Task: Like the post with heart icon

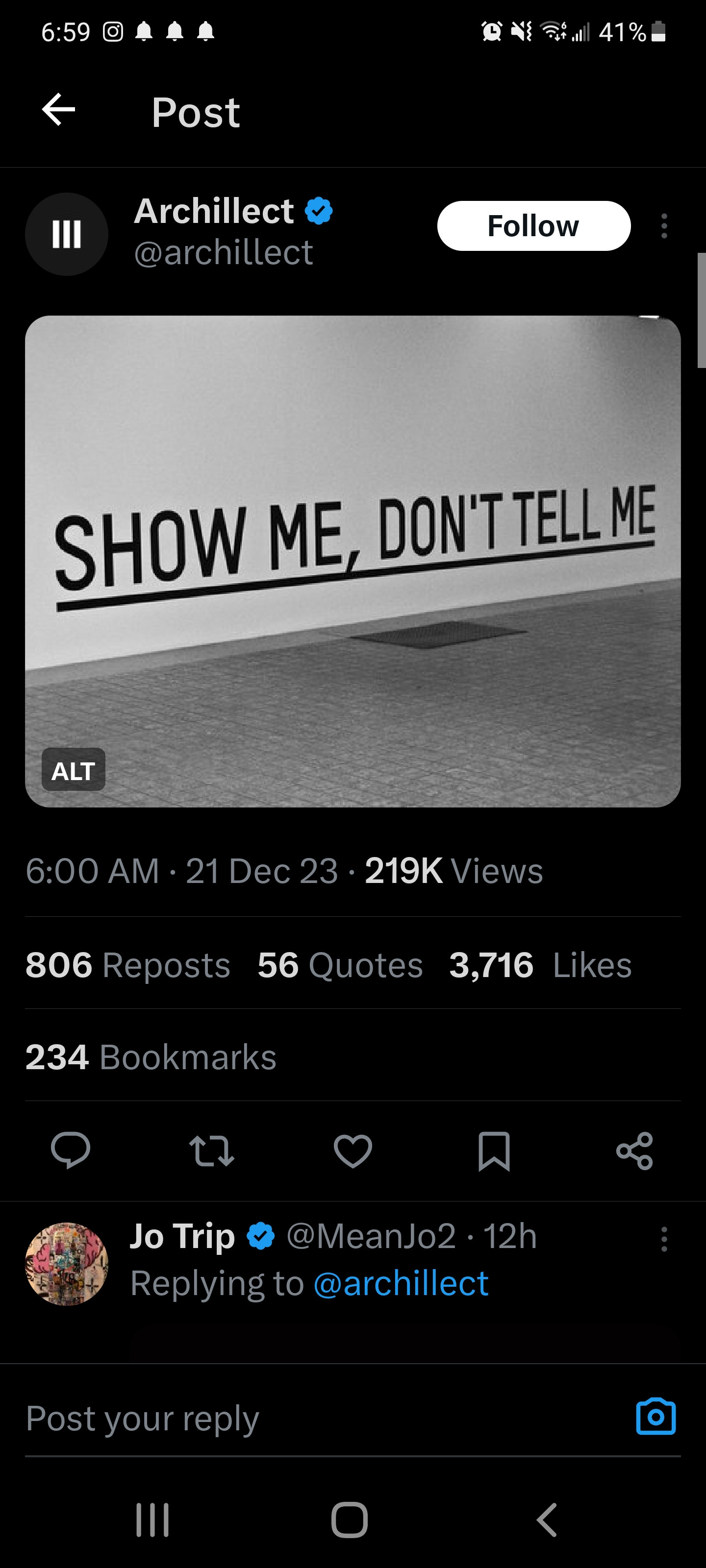Action: coord(353,1151)
